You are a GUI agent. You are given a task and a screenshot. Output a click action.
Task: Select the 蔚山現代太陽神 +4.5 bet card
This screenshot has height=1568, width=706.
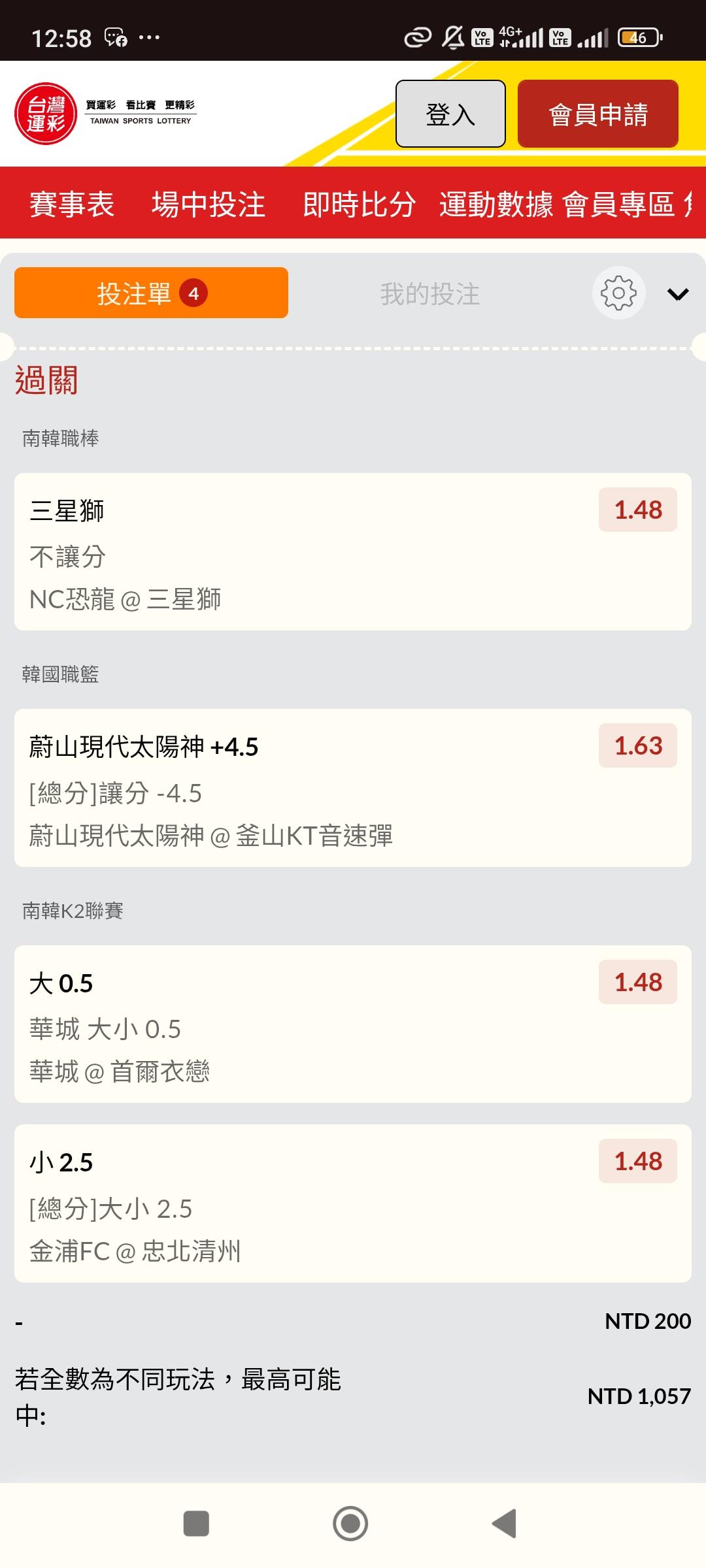tap(352, 788)
